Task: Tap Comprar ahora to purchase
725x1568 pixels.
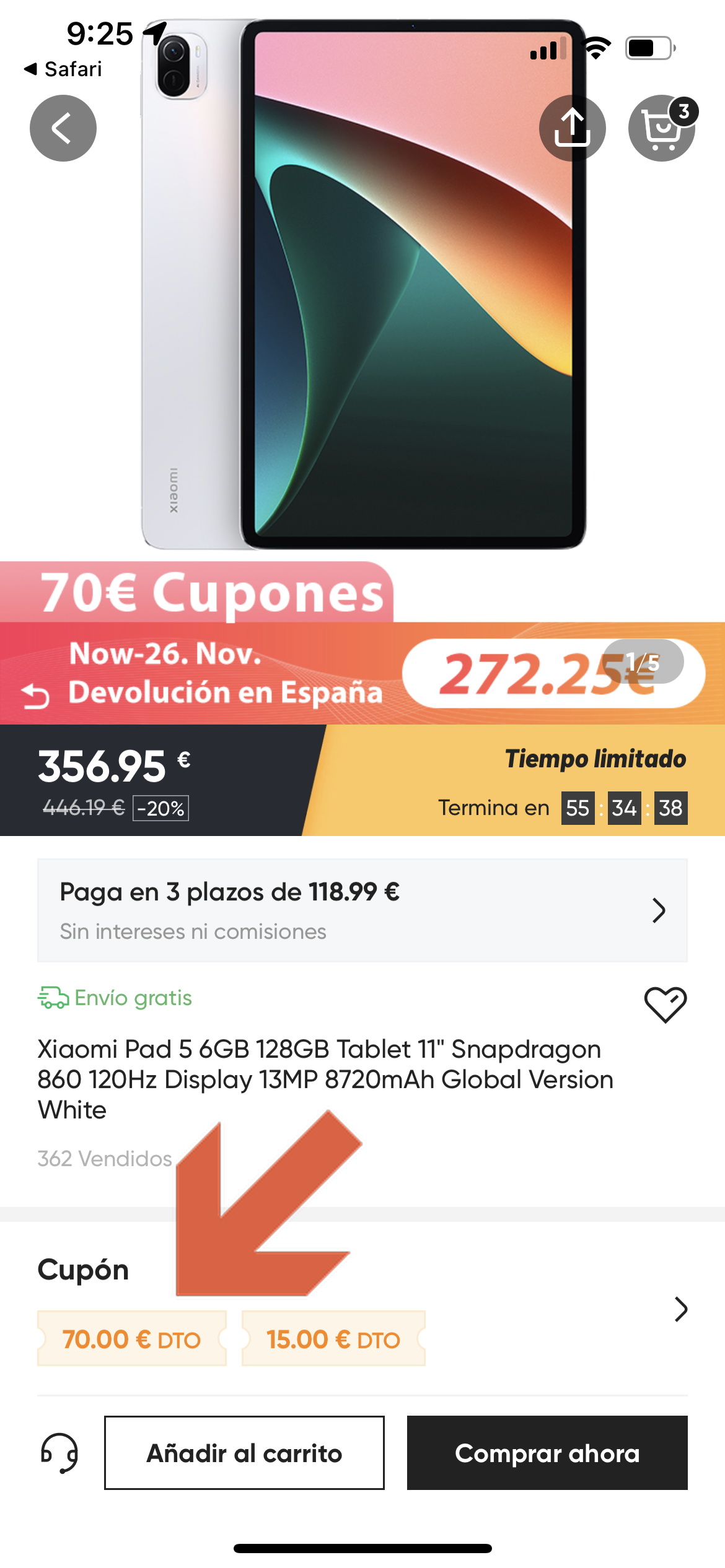Action: click(547, 1453)
